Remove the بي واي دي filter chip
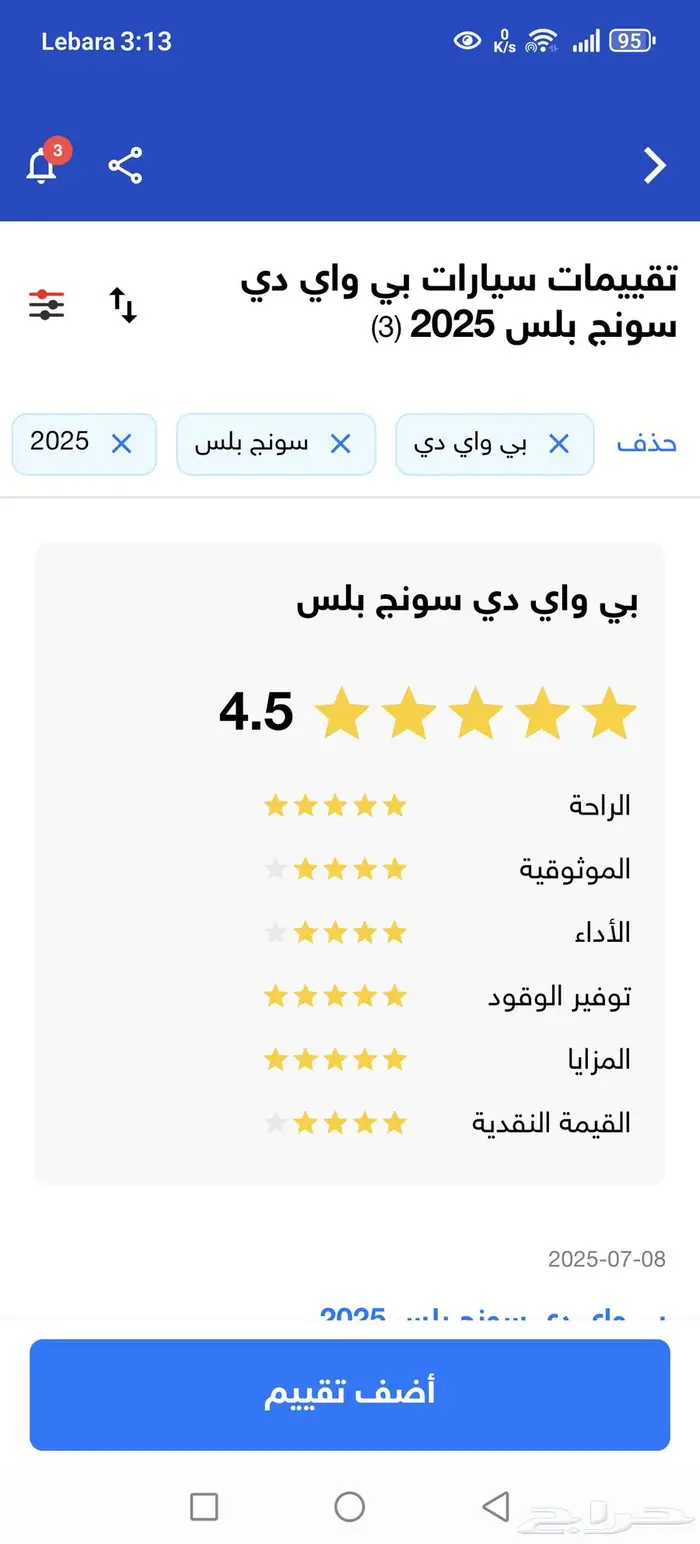This screenshot has height=1544, width=700. [x=559, y=443]
